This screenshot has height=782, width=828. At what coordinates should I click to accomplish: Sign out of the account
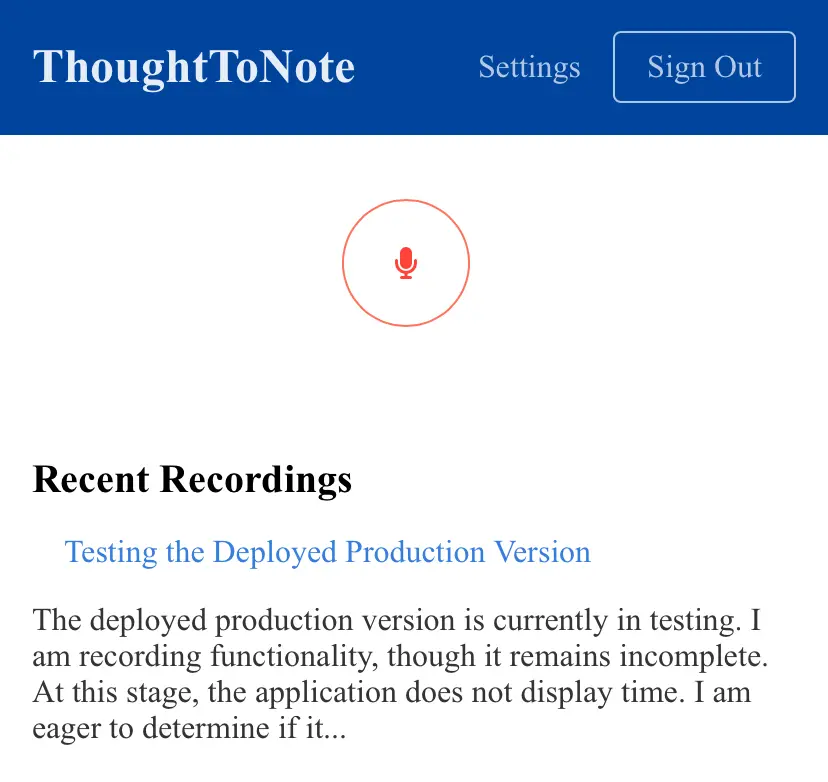coord(704,67)
